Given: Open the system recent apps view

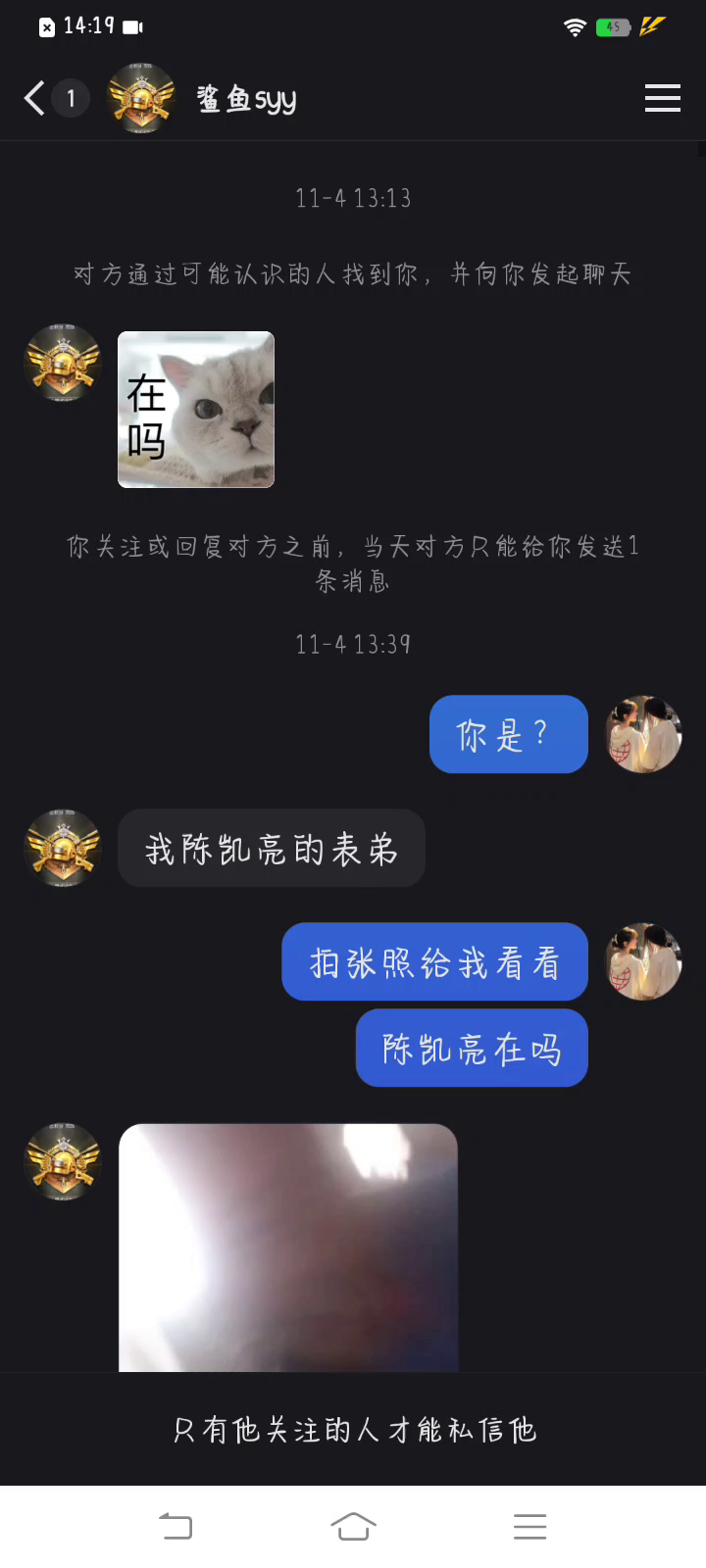Looking at the screenshot, I should point(529,1526).
